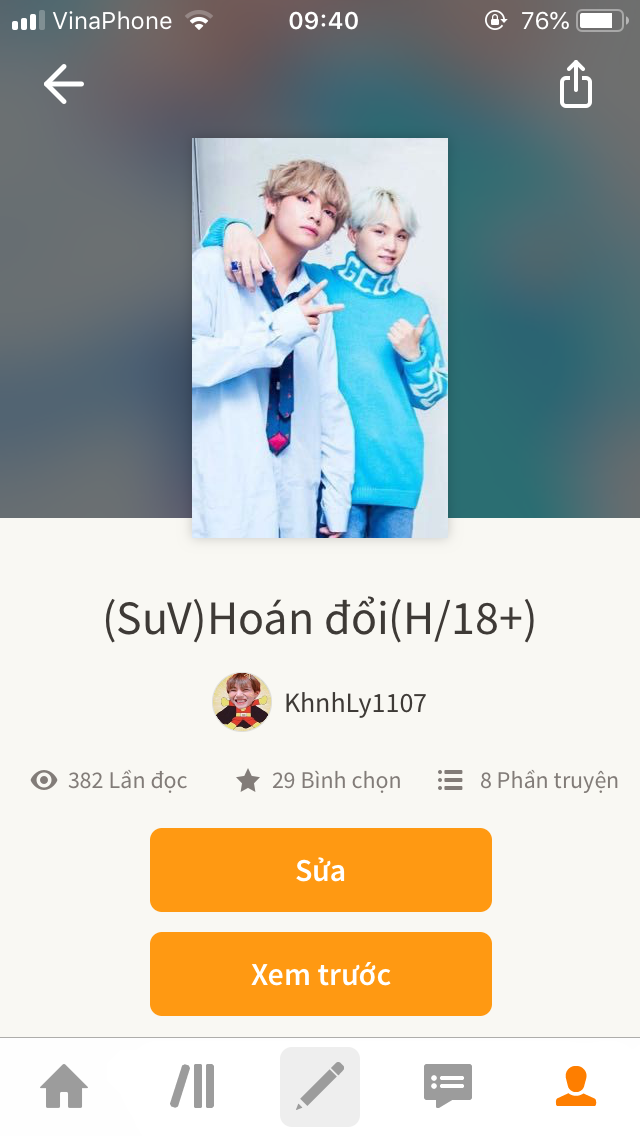This screenshot has width=640, height=1136.
Task: Share this story
Action: (x=575, y=85)
